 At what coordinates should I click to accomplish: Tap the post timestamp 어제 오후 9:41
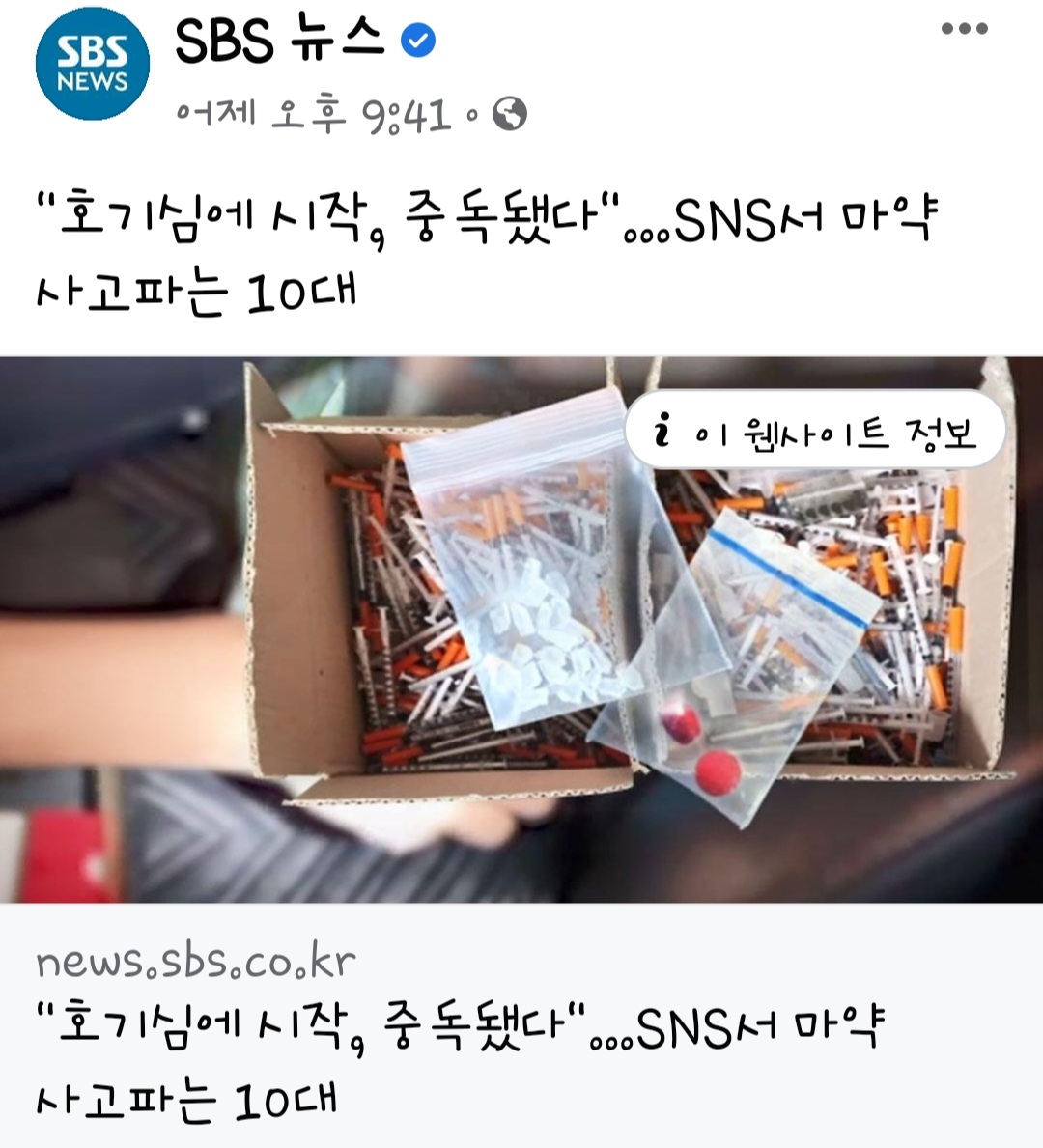click(313, 116)
